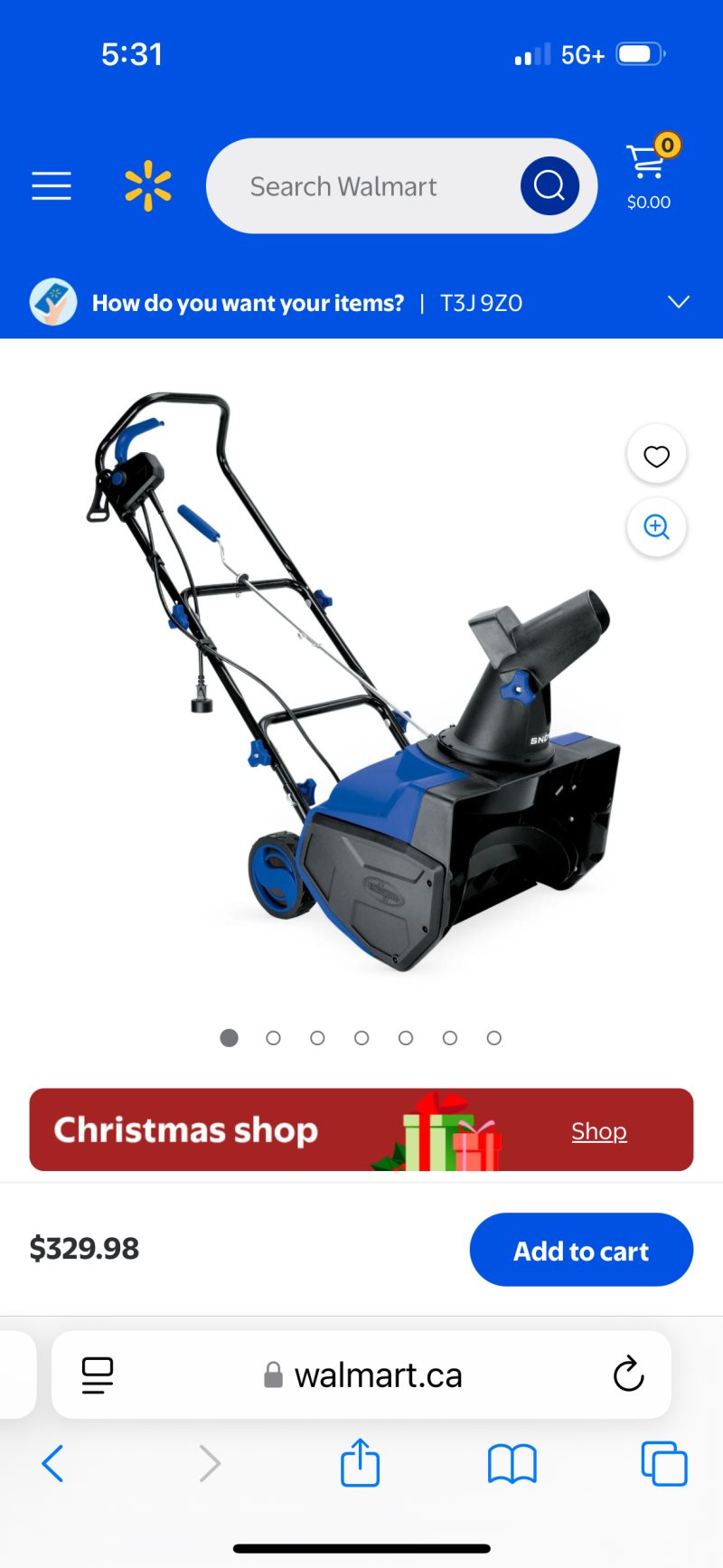Add to cart for $329.98

tap(581, 1251)
